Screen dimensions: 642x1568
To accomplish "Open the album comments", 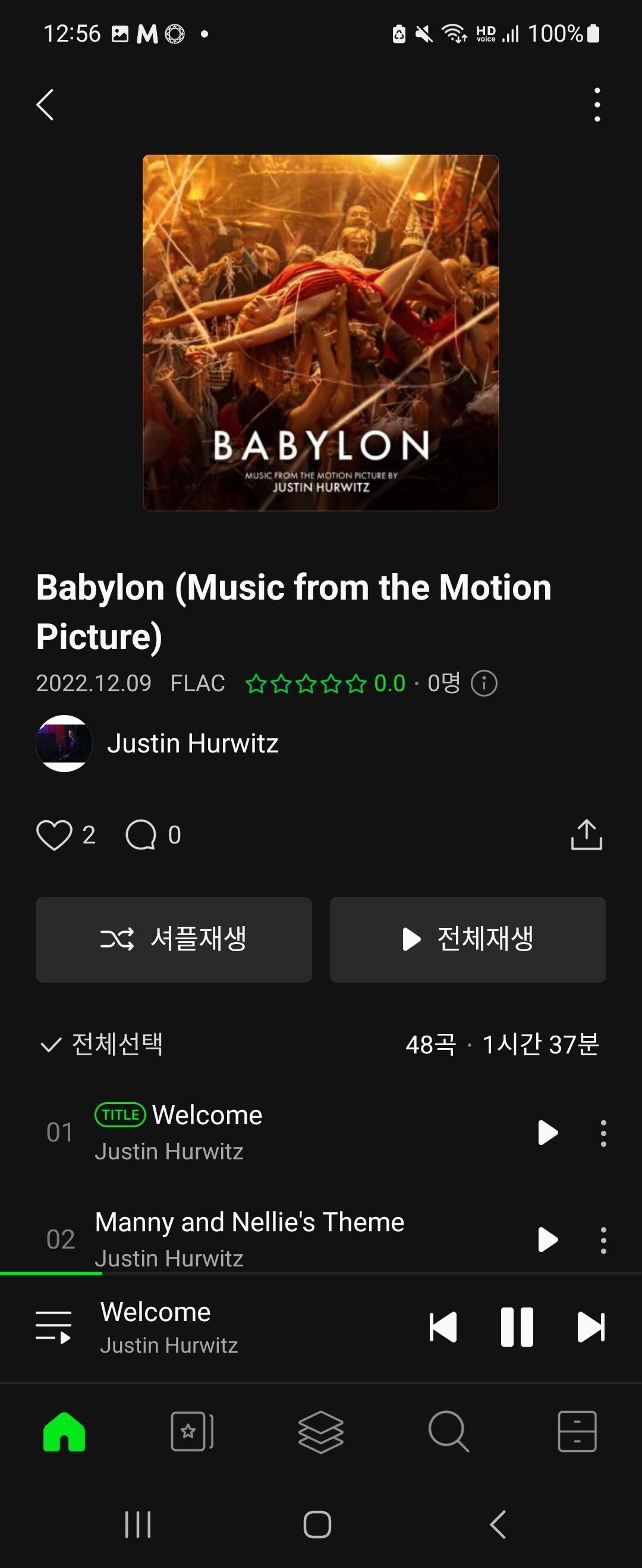I will [x=141, y=835].
